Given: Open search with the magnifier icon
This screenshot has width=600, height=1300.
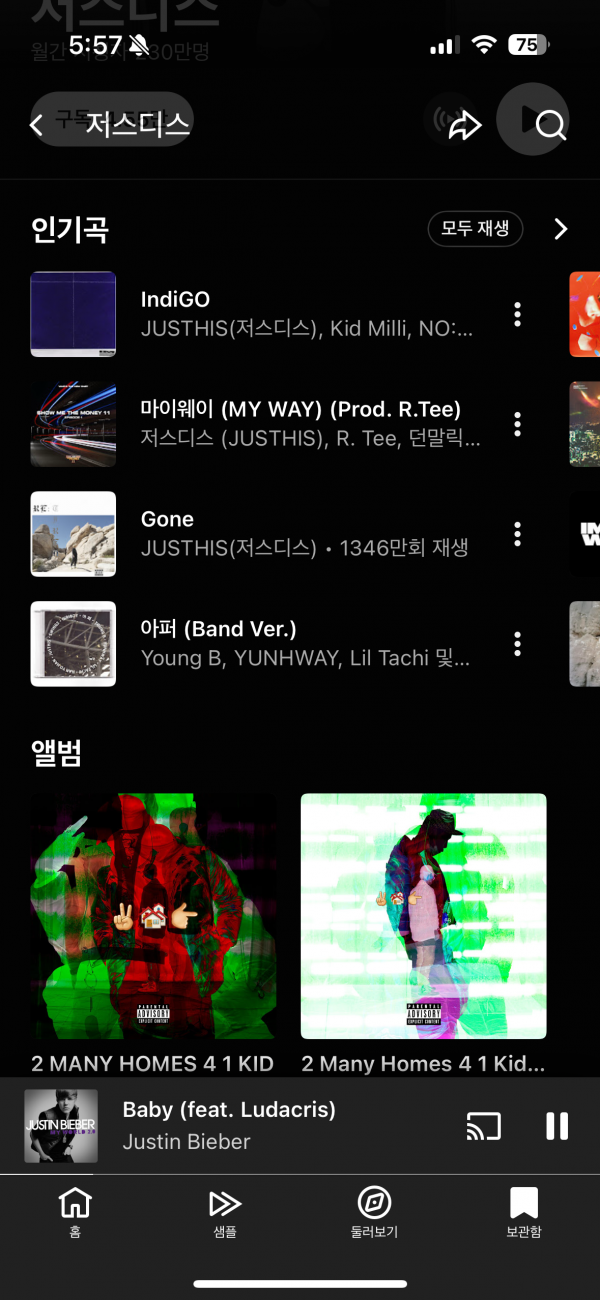Looking at the screenshot, I should point(550,125).
